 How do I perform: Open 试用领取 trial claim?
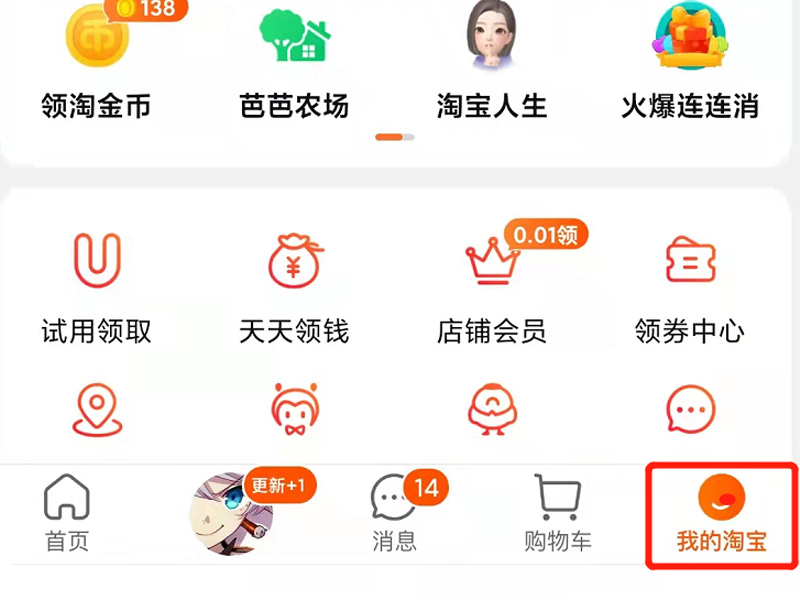point(96,285)
